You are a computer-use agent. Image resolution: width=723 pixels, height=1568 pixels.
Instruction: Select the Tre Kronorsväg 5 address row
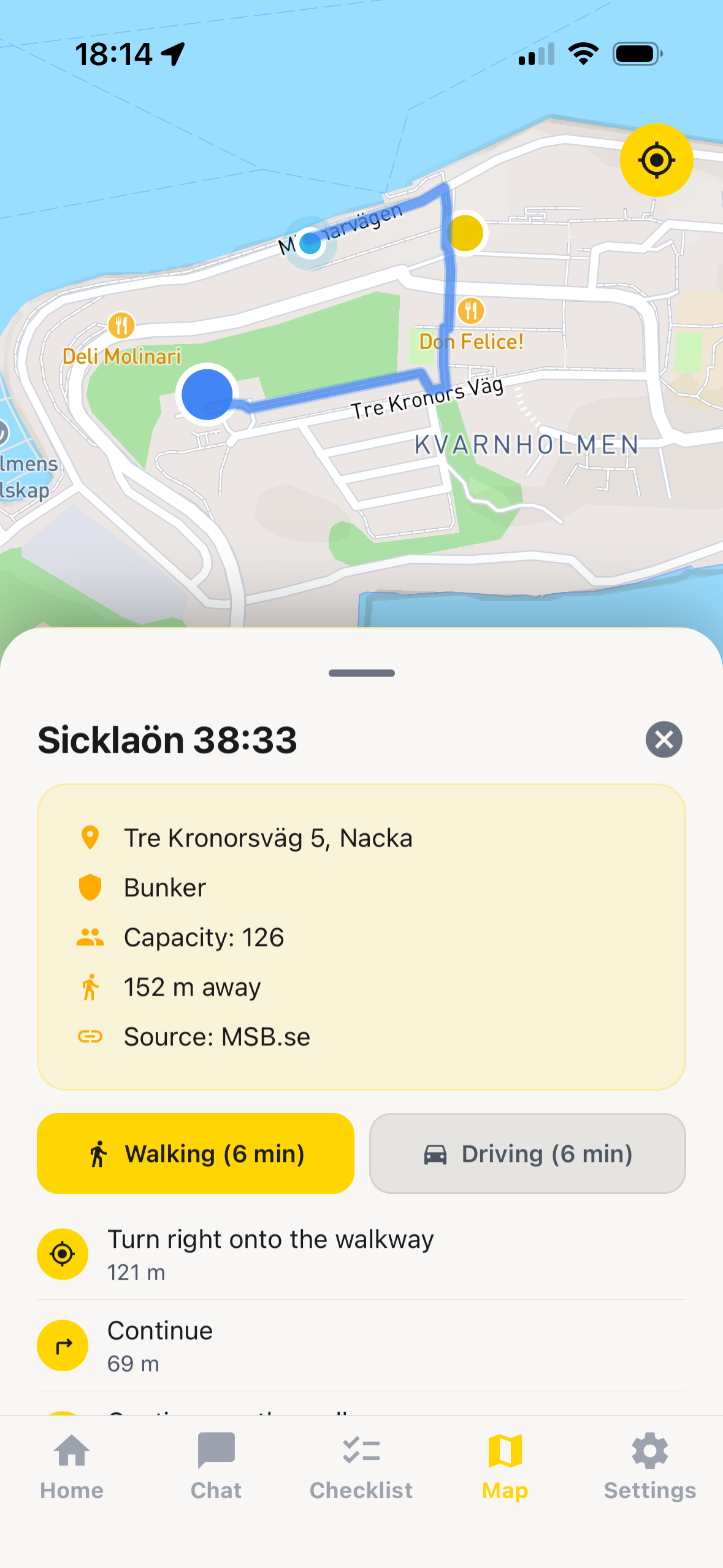click(269, 837)
